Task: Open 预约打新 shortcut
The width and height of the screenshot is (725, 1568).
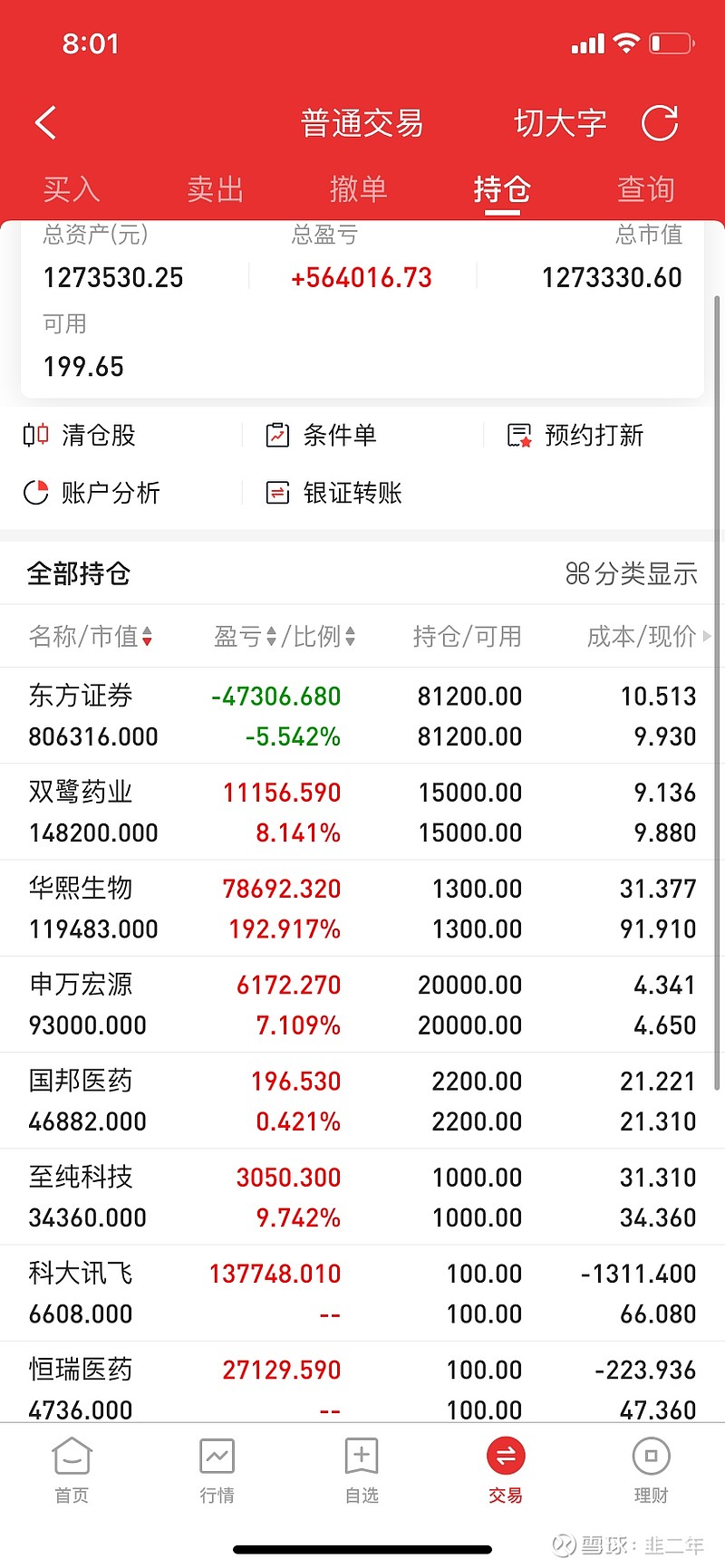Action: click(575, 436)
